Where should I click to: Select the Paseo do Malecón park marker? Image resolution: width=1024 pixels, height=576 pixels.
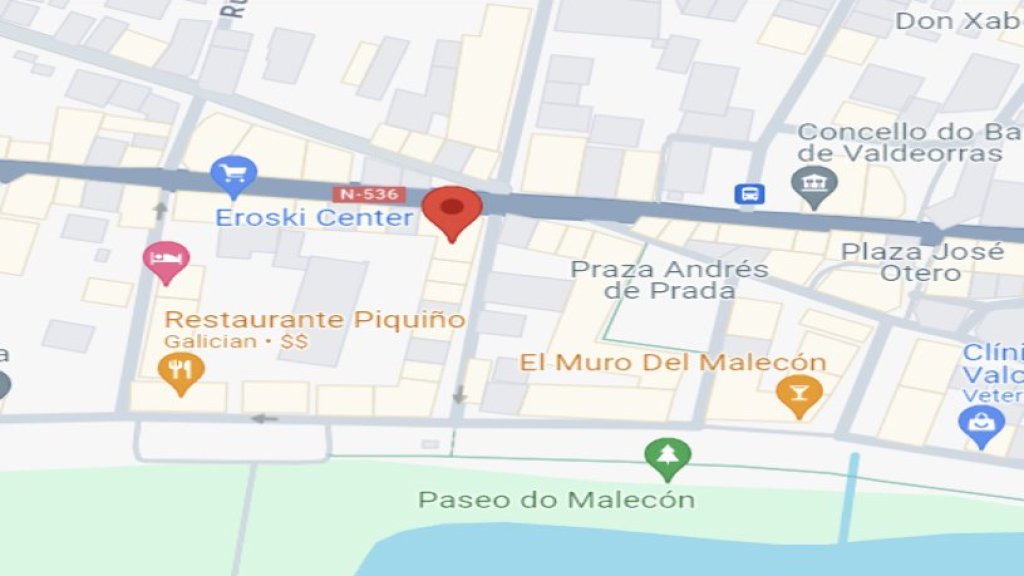(667, 458)
